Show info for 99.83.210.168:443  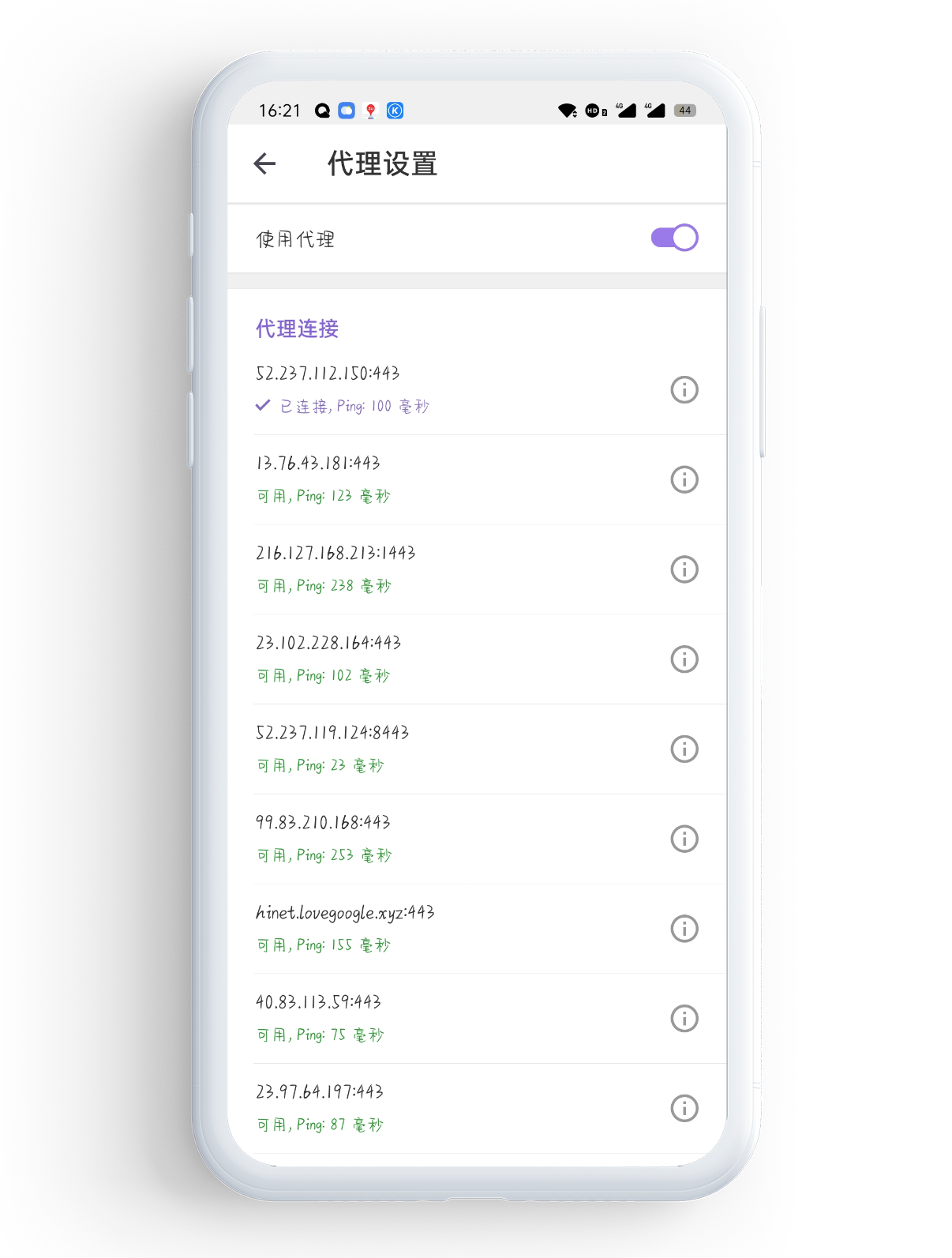point(684,839)
